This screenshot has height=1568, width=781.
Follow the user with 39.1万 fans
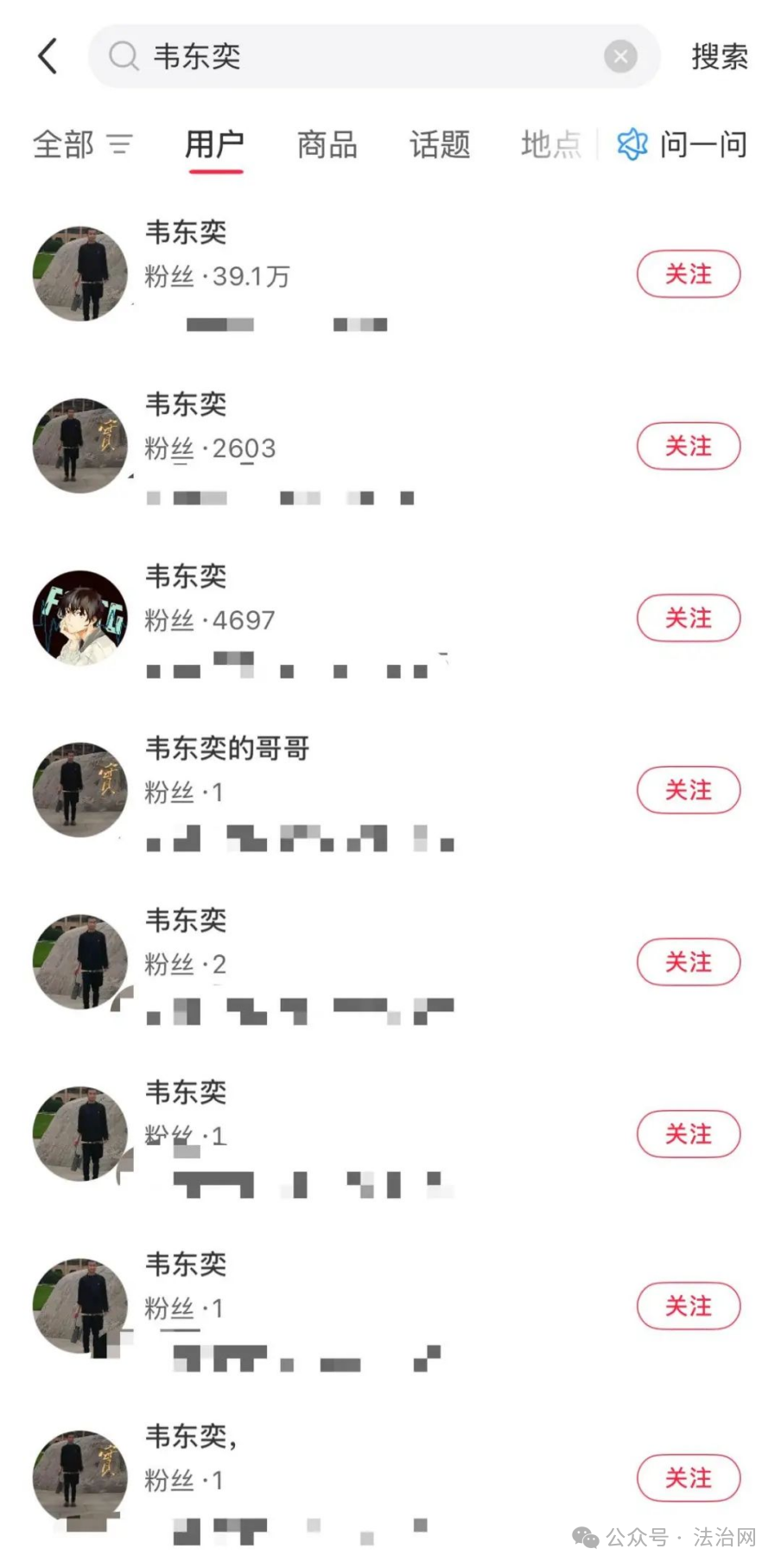click(689, 274)
